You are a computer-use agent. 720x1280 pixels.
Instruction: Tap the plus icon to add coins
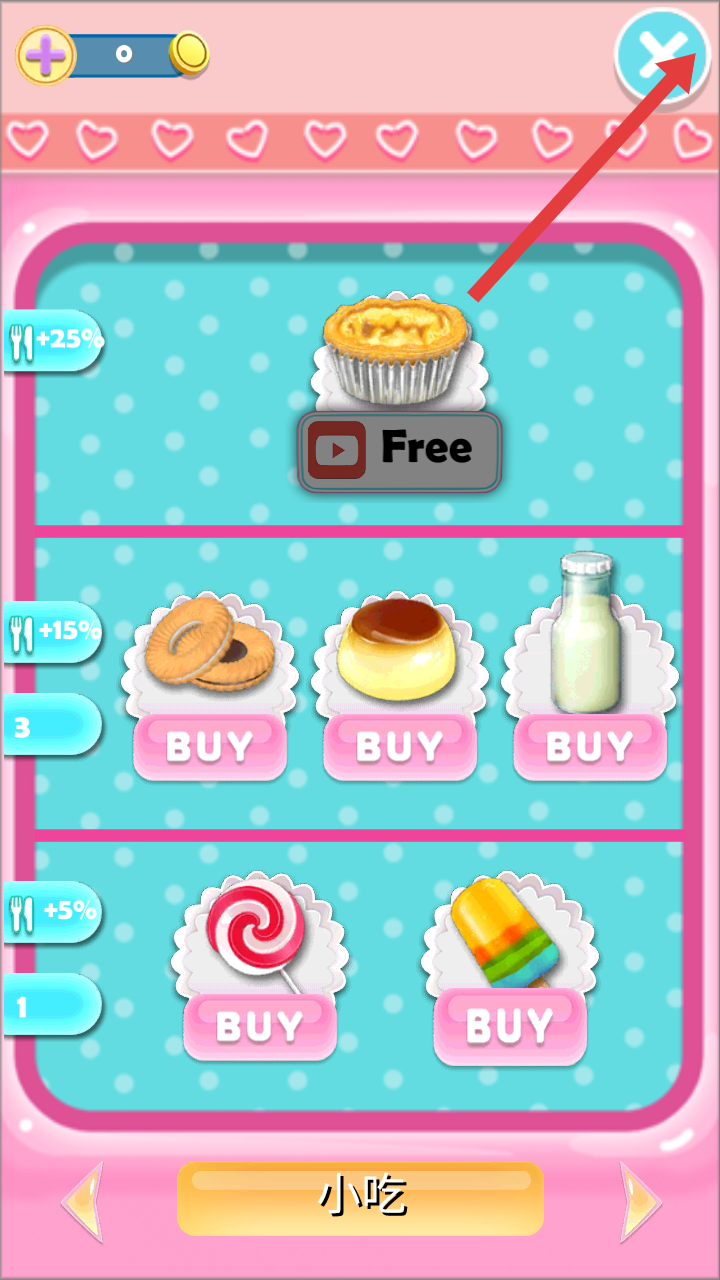46,54
